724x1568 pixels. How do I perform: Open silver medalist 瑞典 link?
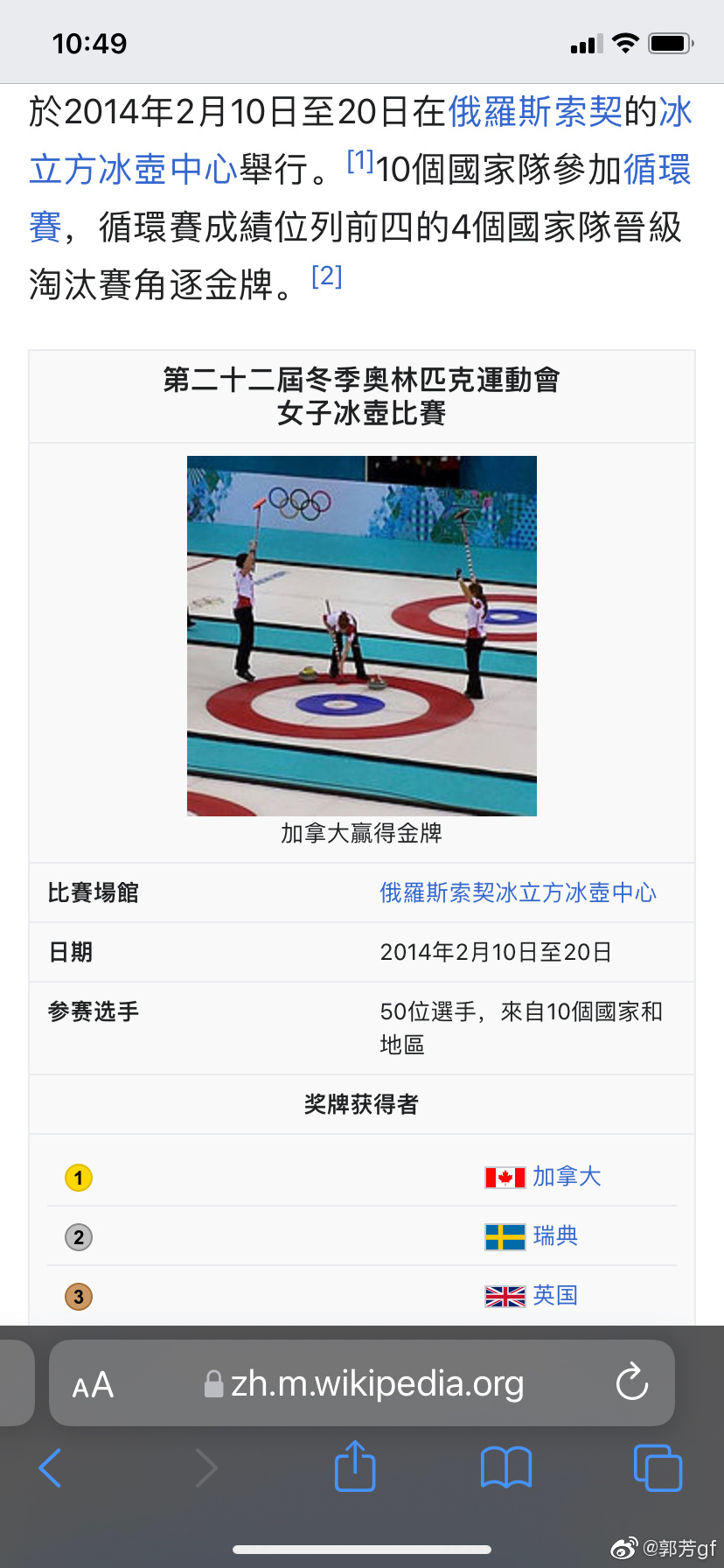[x=555, y=1236]
